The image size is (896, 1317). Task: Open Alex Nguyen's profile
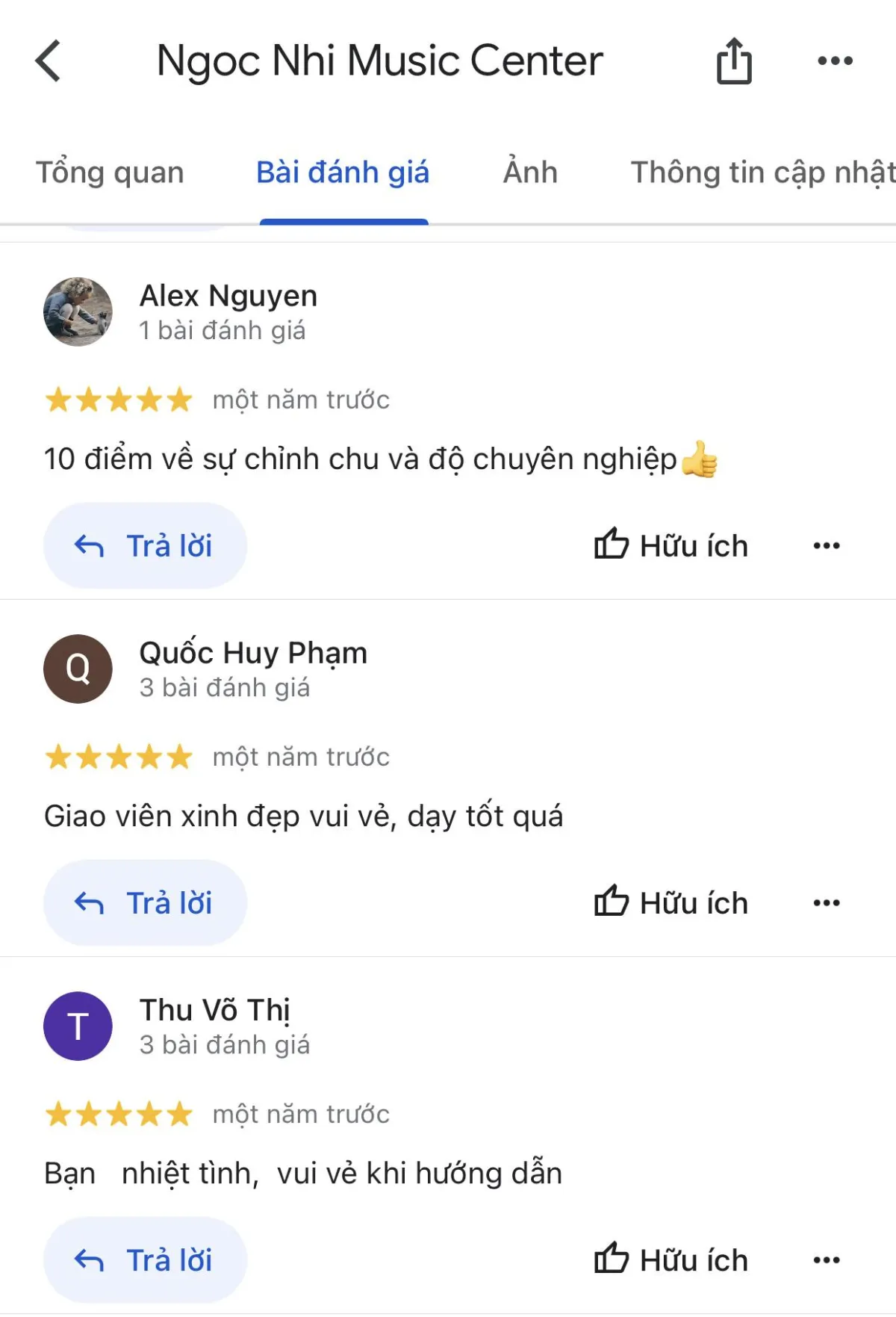tap(228, 296)
